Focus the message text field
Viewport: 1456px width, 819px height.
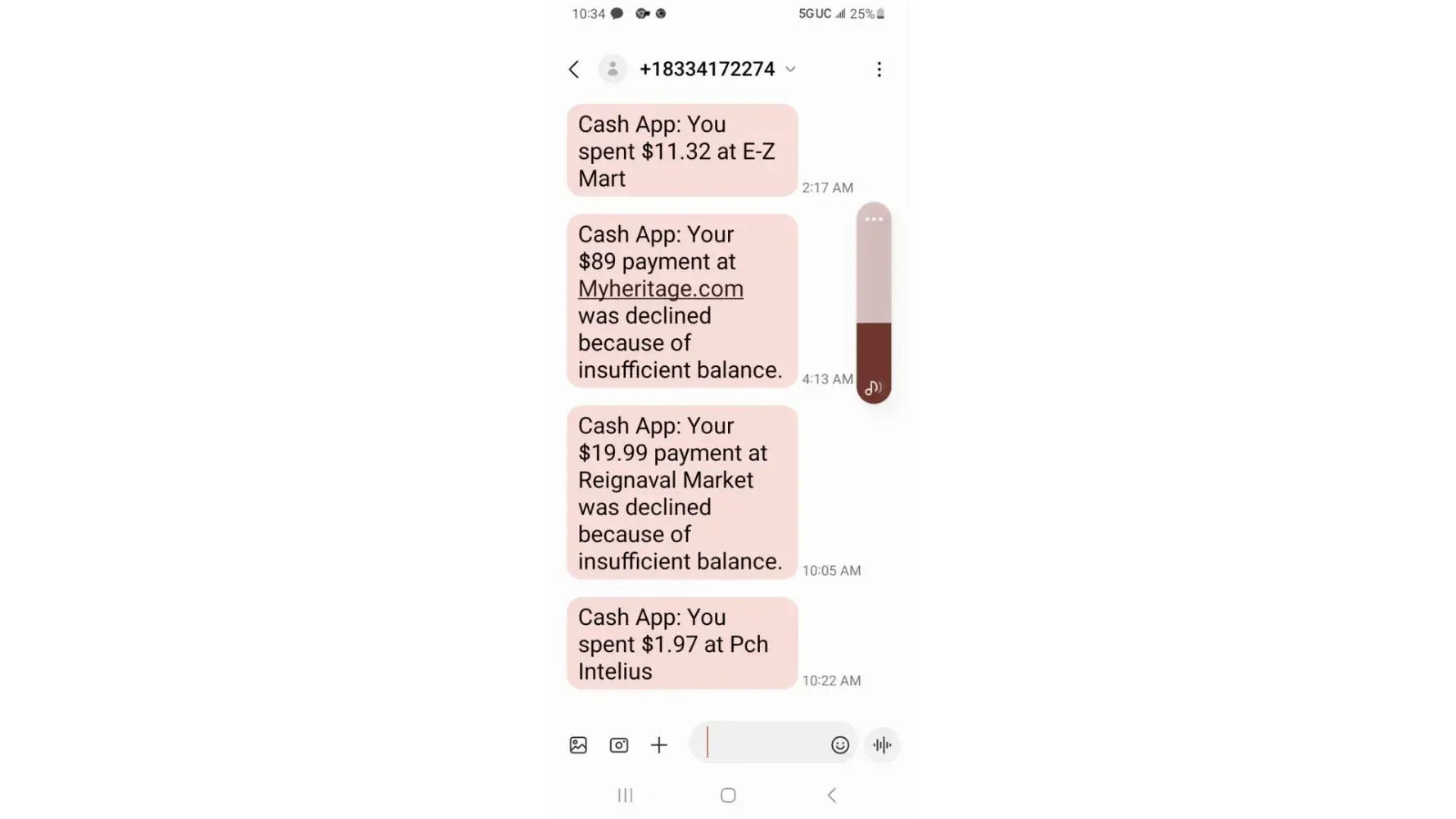coord(762,744)
